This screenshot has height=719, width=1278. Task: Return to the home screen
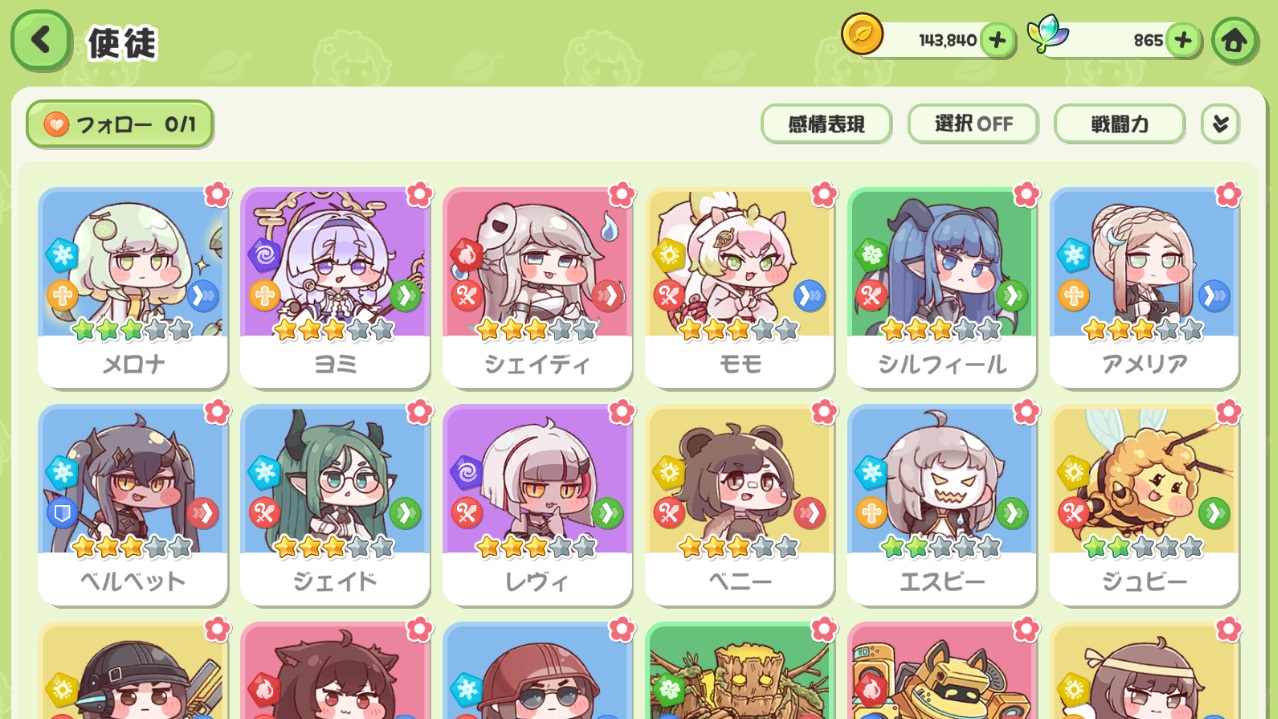[1234, 41]
